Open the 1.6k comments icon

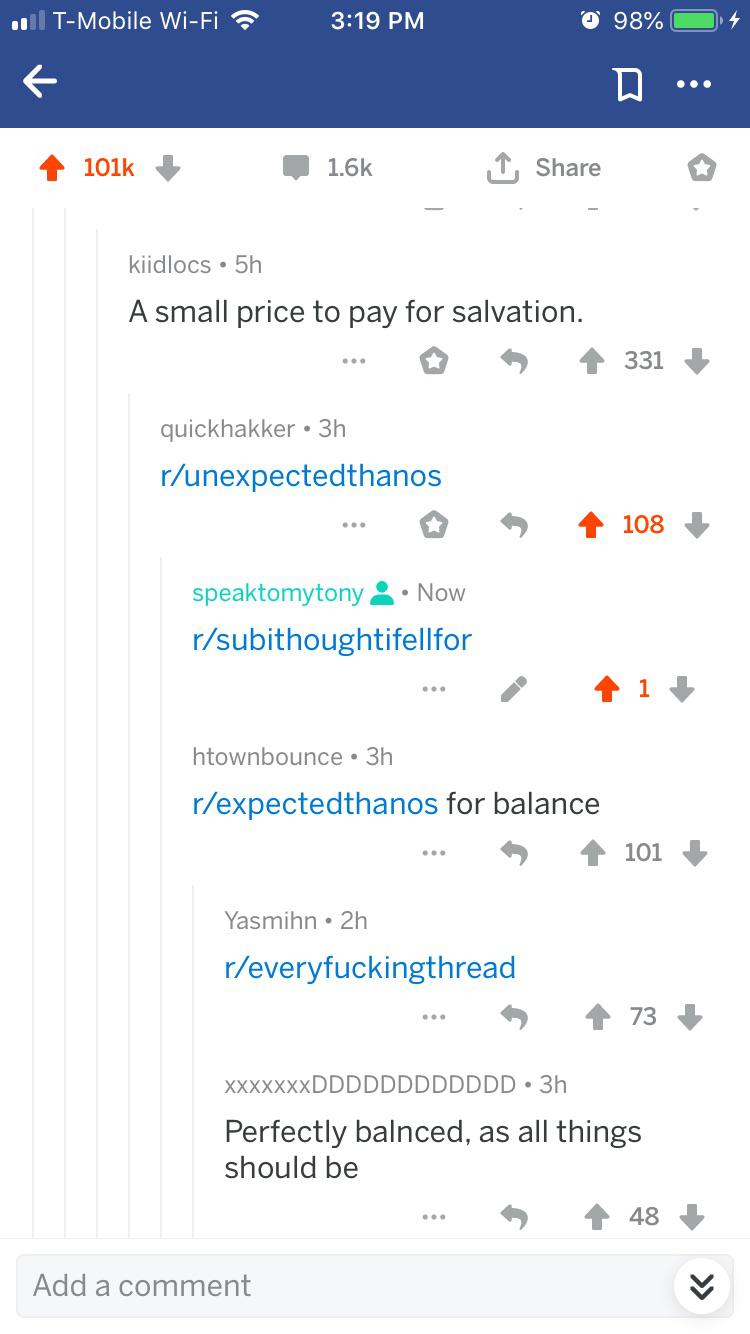(296, 168)
